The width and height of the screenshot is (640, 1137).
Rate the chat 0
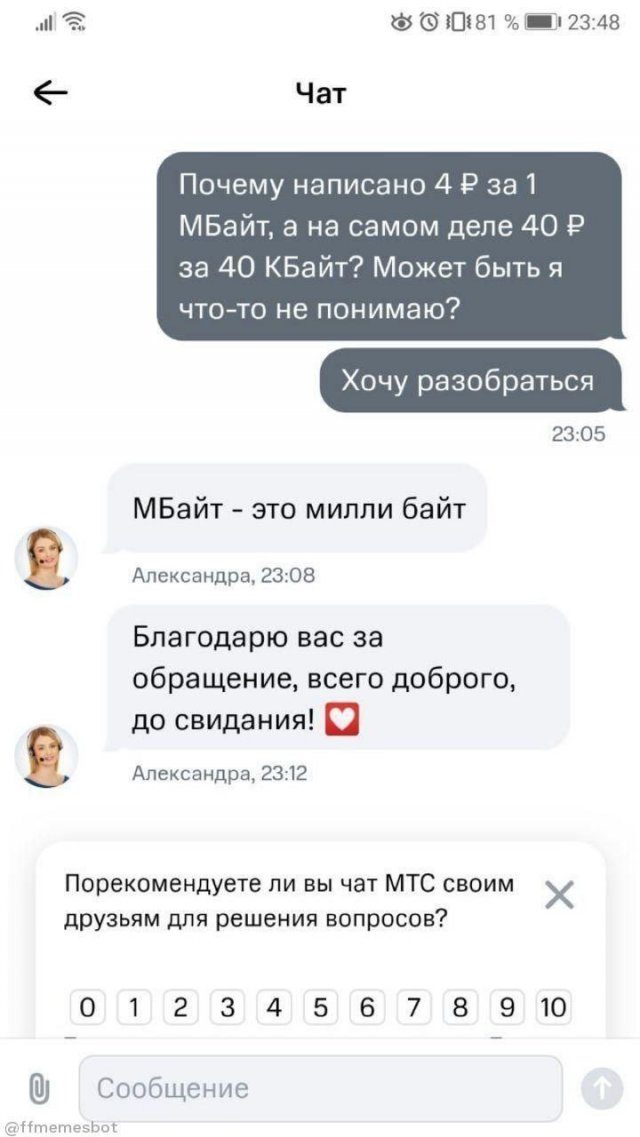click(86, 1006)
